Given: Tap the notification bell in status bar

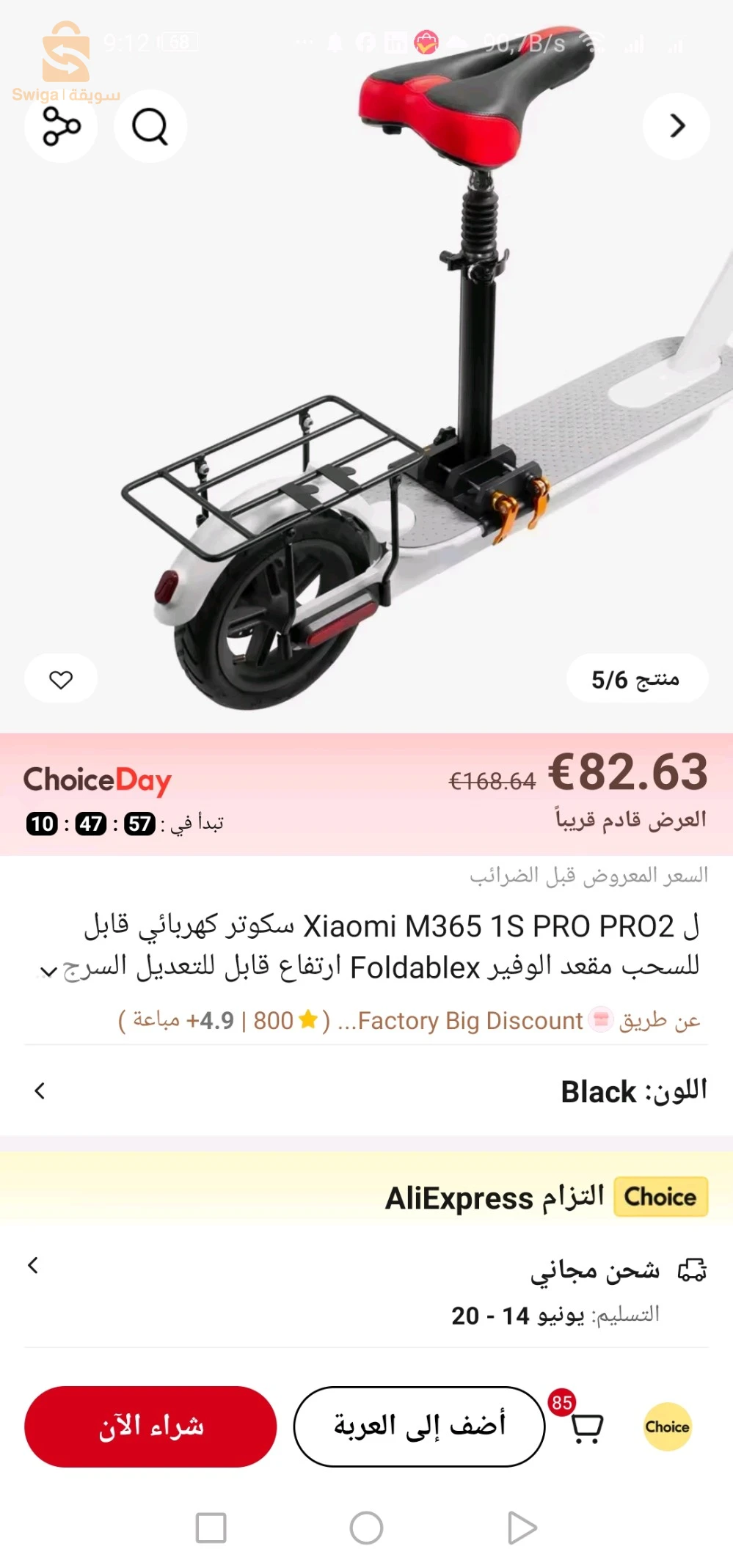Looking at the screenshot, I should [x=334, y=44].
